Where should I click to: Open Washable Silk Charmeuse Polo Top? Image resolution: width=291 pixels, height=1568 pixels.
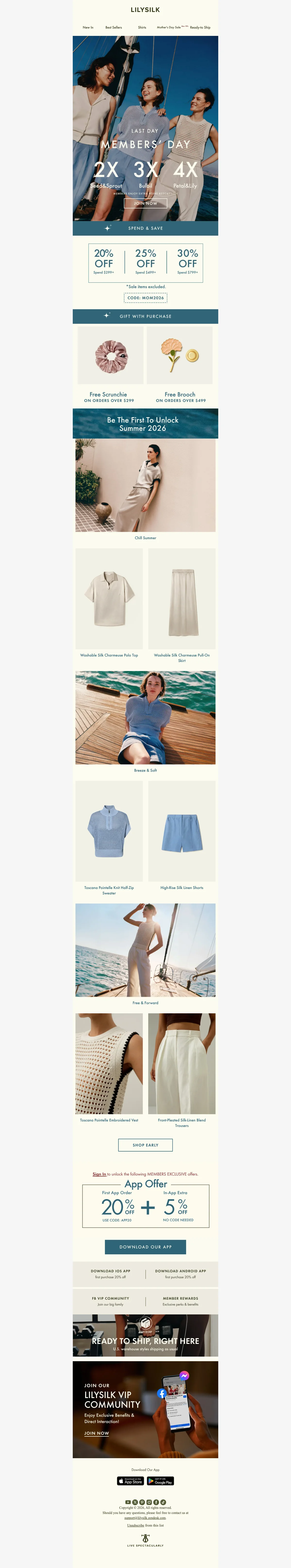click(x=109, y=599)
